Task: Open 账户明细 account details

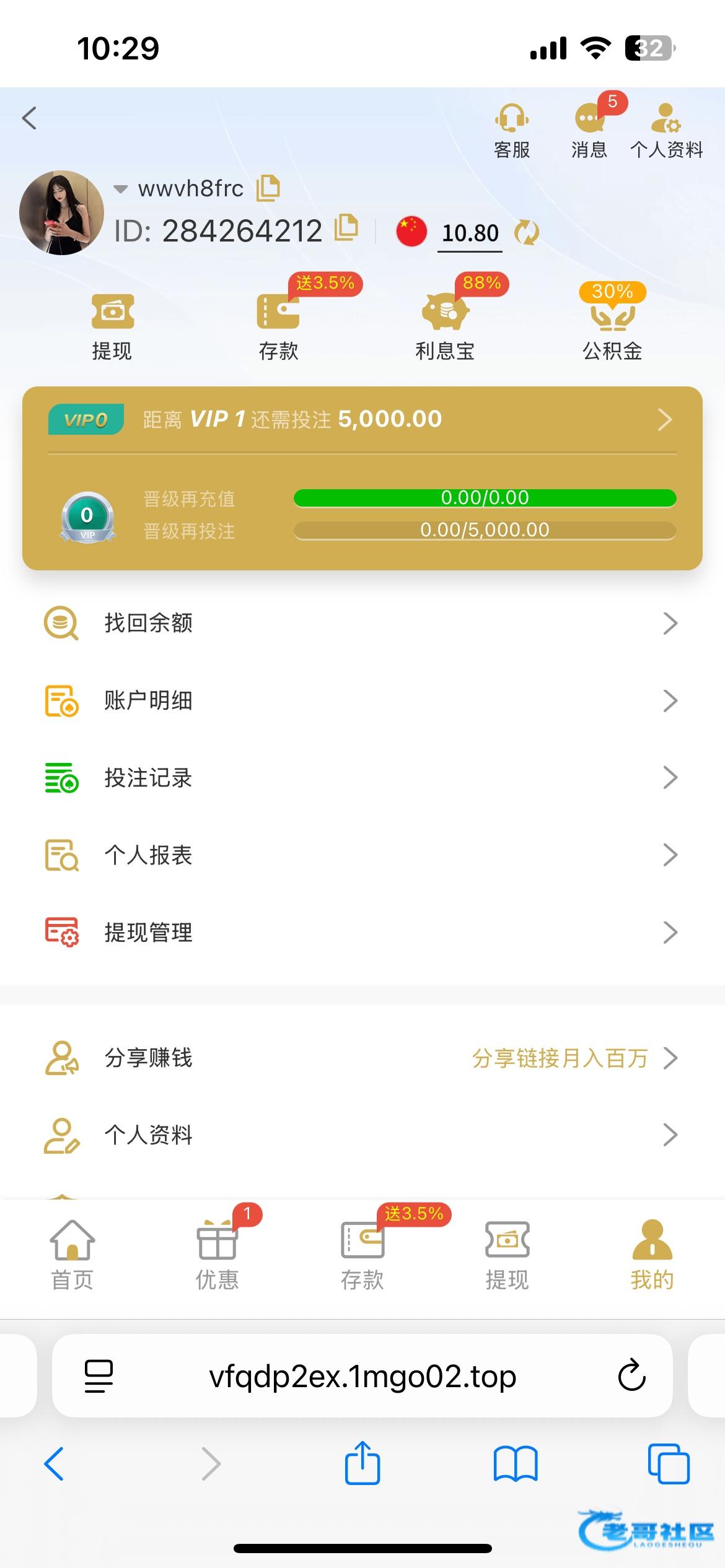Action: coord(362,700)
